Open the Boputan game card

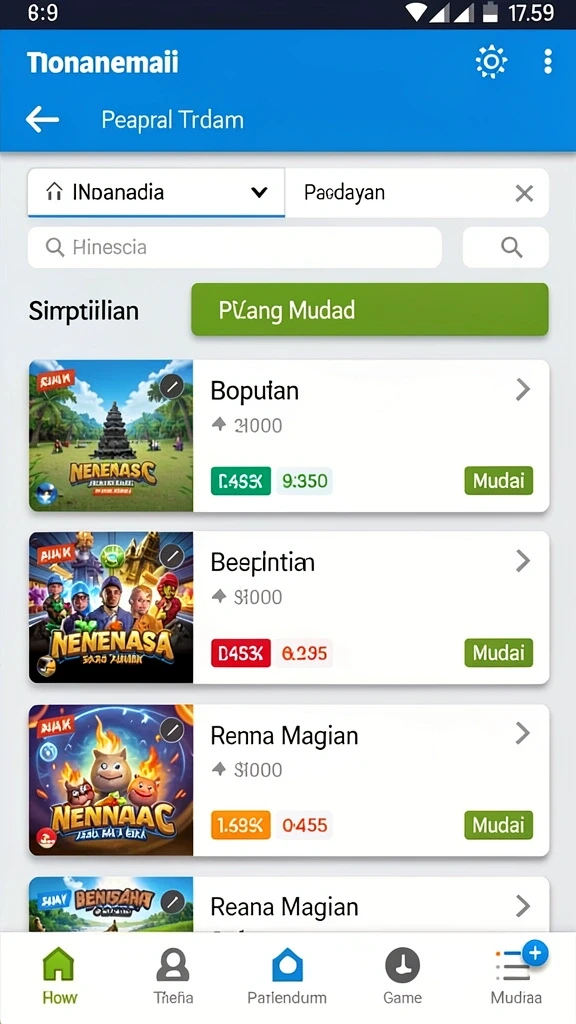pos(289,436)
